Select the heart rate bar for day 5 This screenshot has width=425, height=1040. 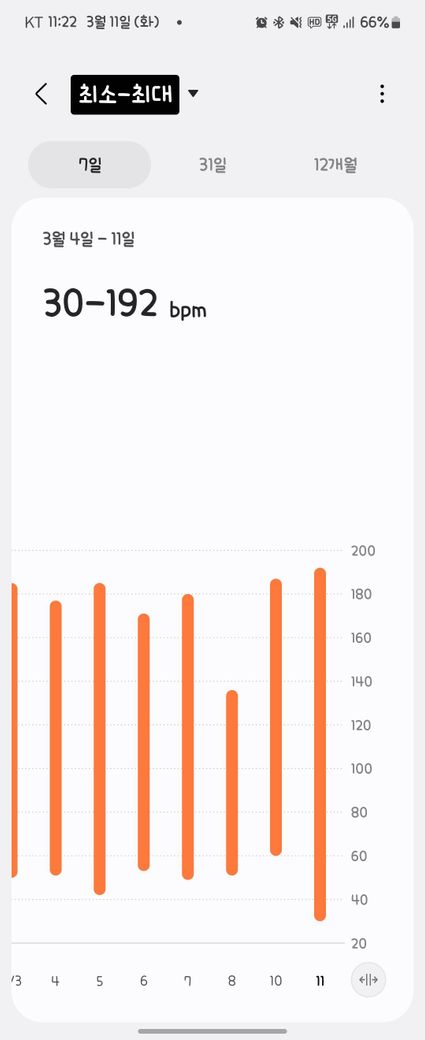[x=99, y=739]
